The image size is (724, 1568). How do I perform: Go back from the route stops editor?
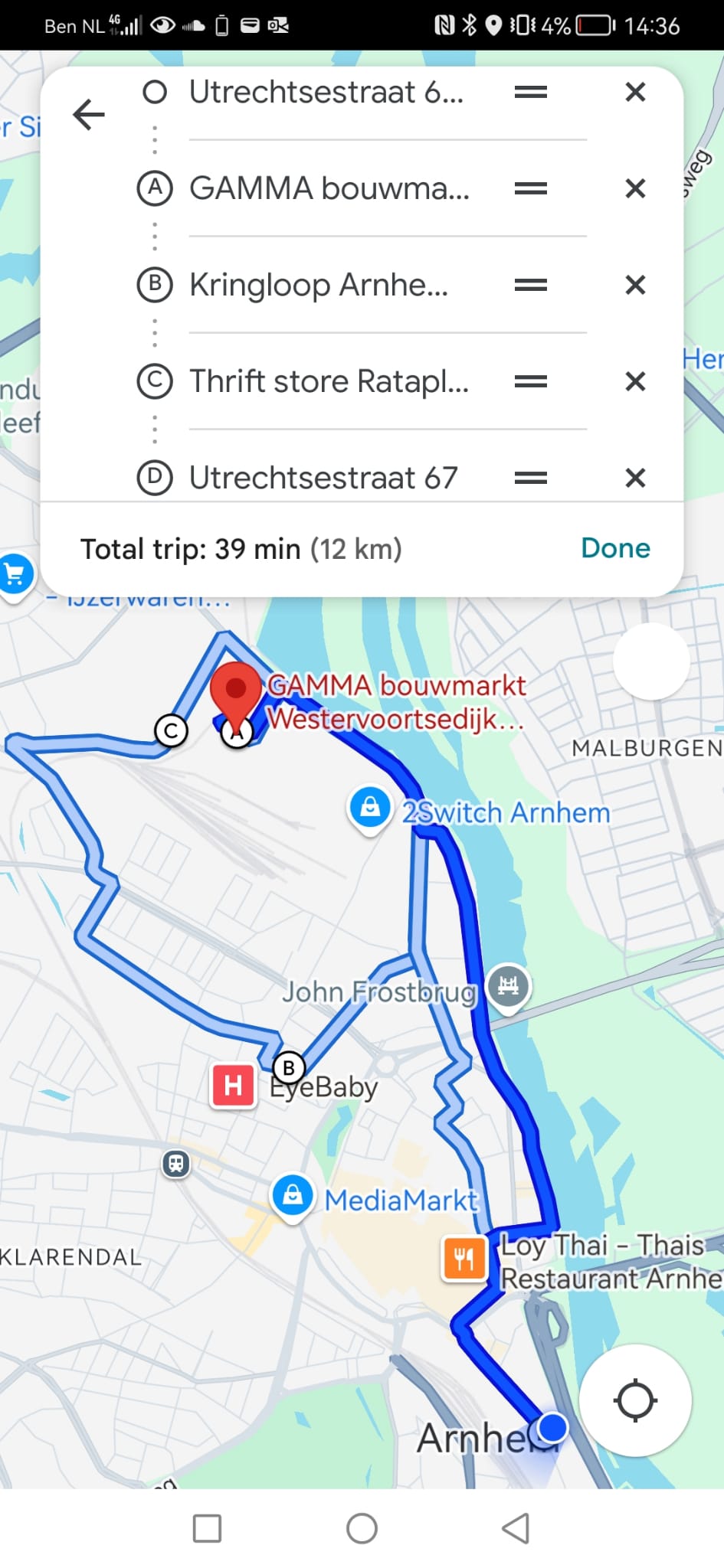click(89, 115)
